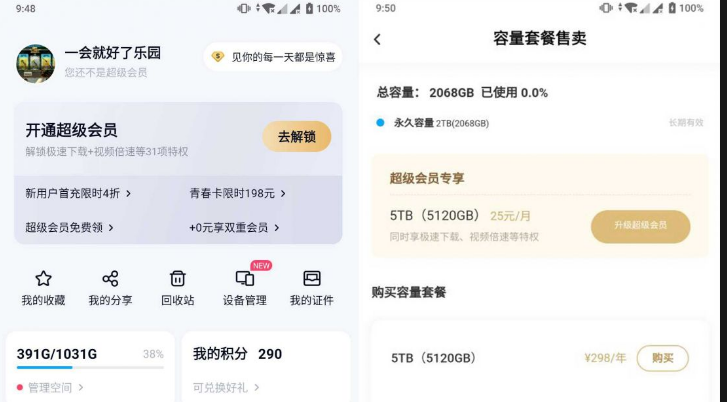This screenshot has height=402, width=727.
Task: Tap 去解锁 to unlock super membership
Action: 296,137
